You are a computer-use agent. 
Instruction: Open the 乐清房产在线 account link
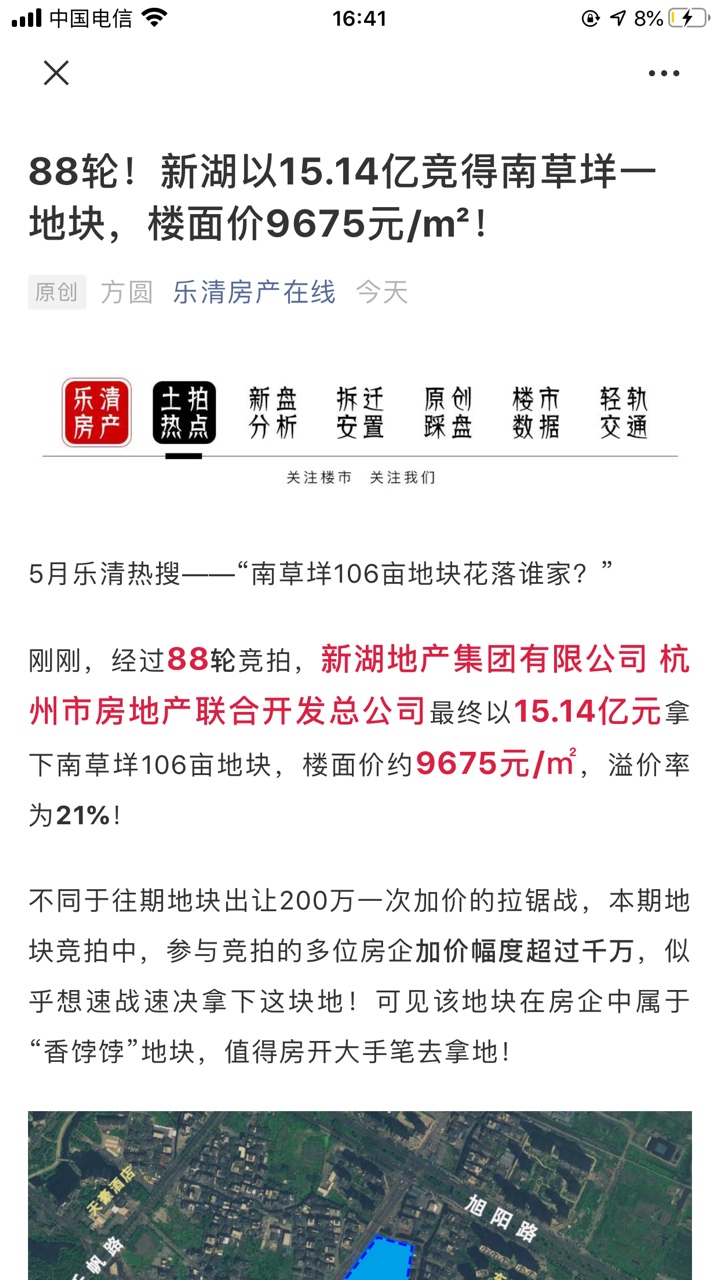254,292
